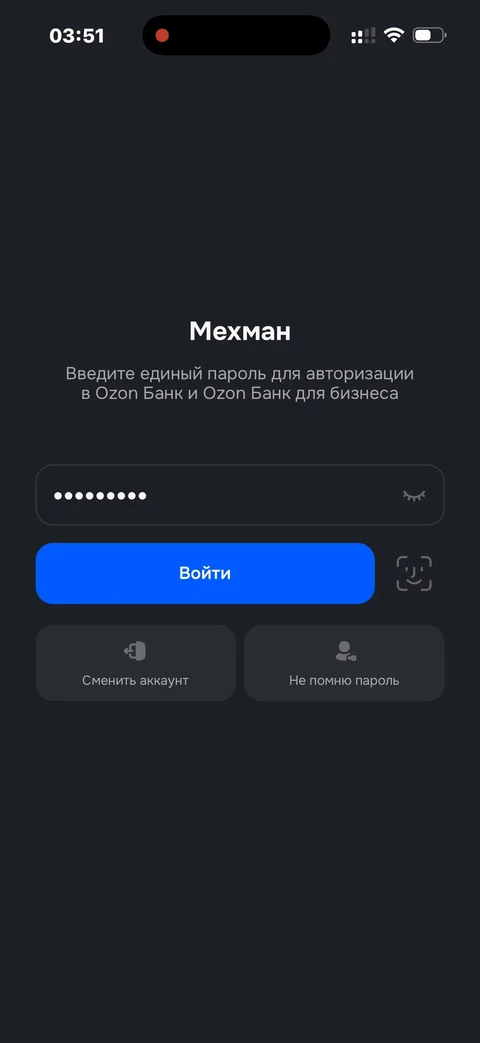Sign in with the Face ID icon

coord(414,573)
